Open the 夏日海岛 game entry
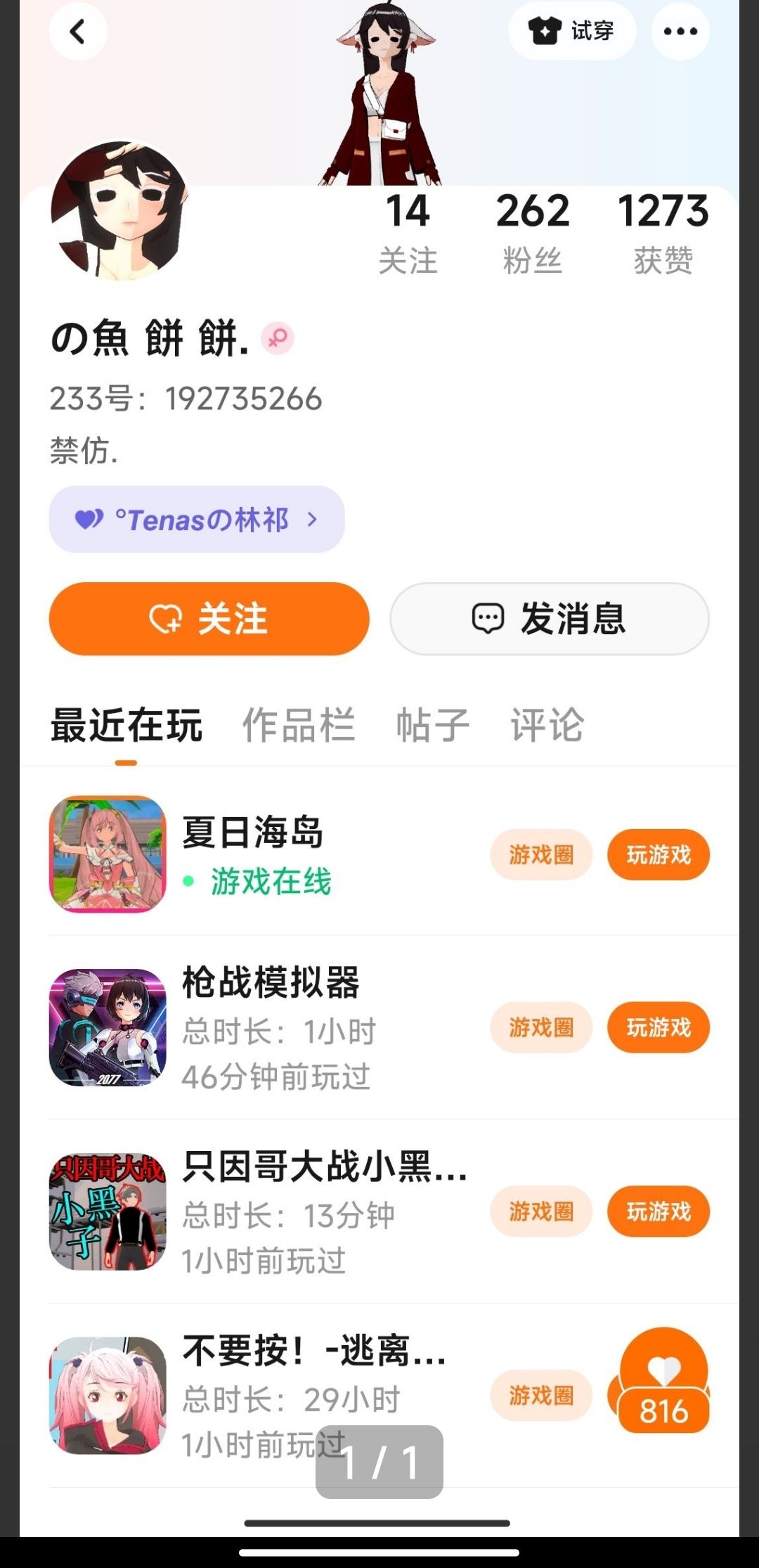759x1568 pixels. 253,833
